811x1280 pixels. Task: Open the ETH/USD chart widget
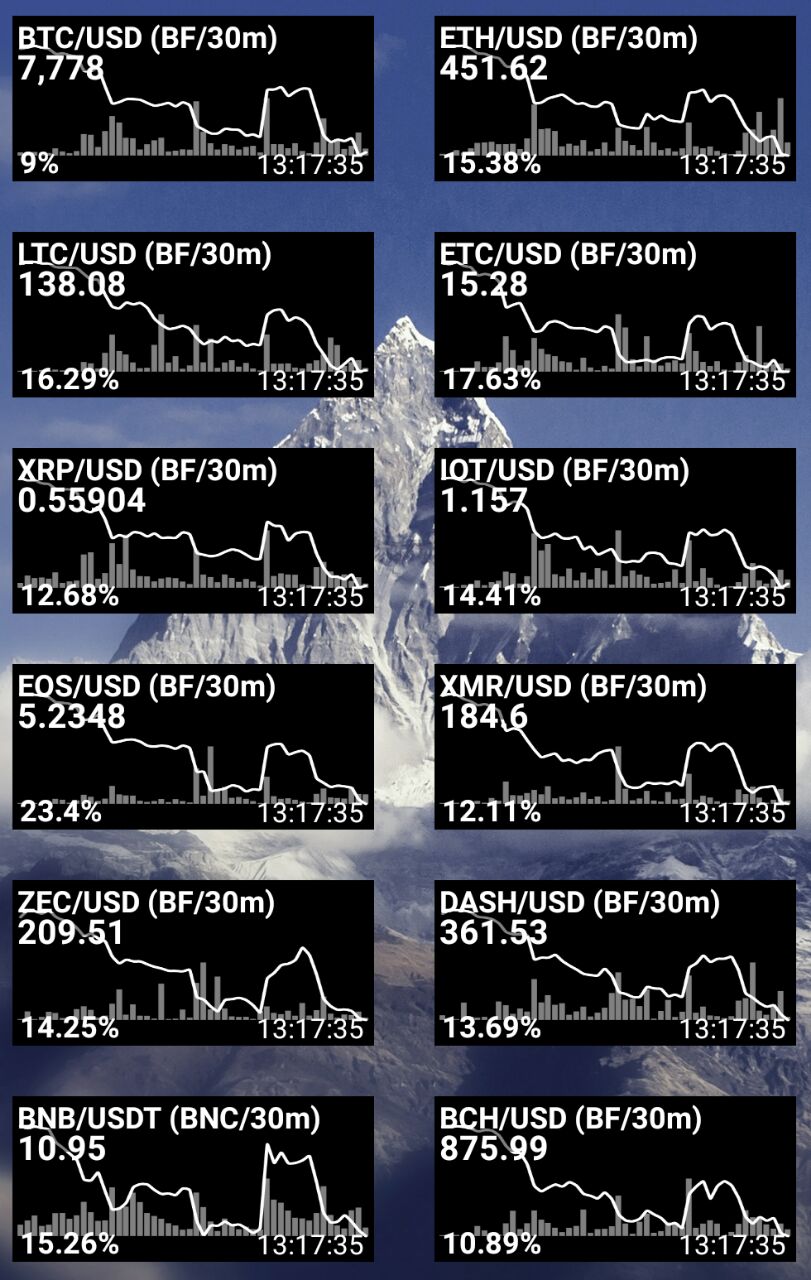tap(614, 99)
